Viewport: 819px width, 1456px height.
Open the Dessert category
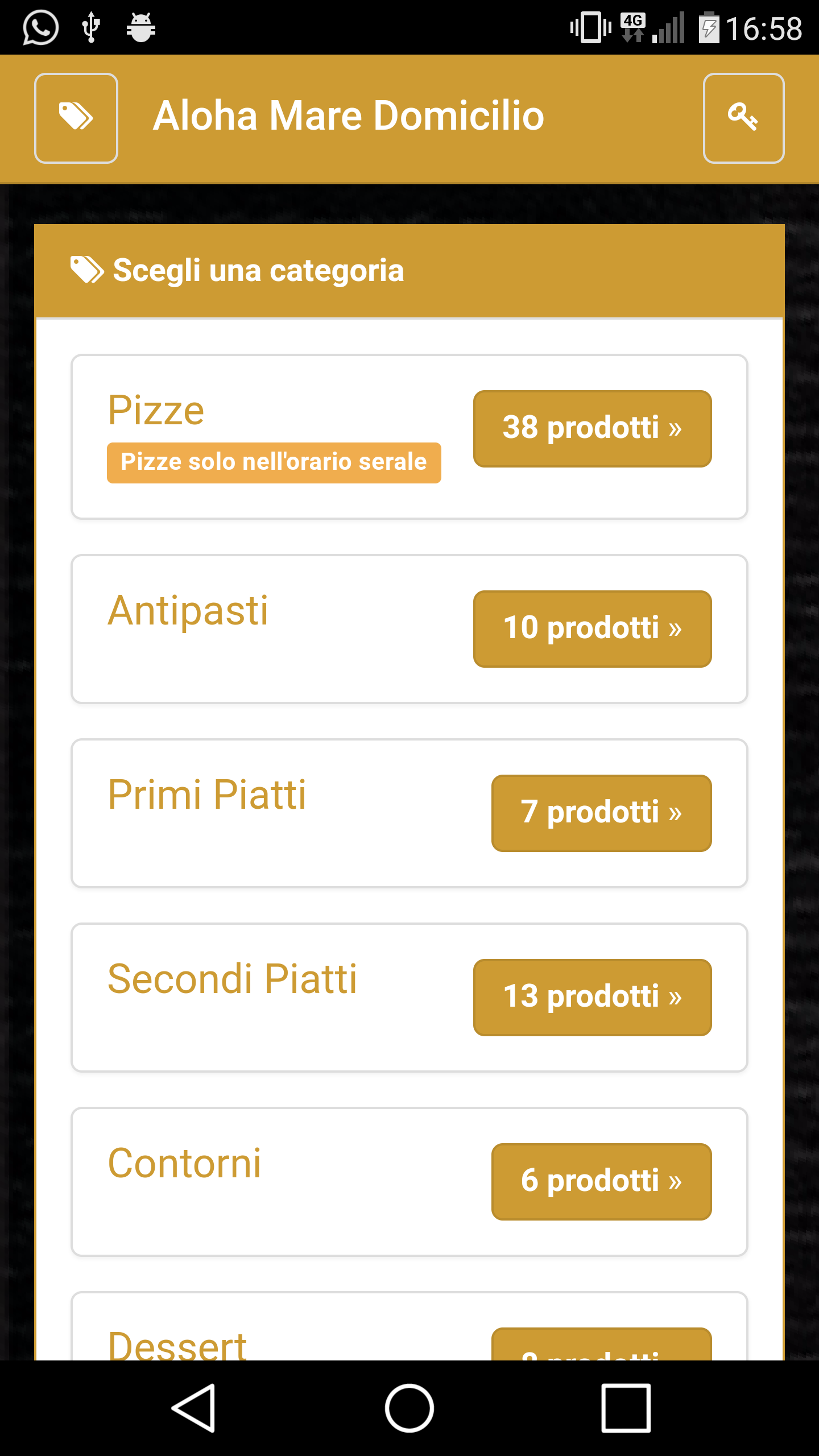pos(177,1345)
